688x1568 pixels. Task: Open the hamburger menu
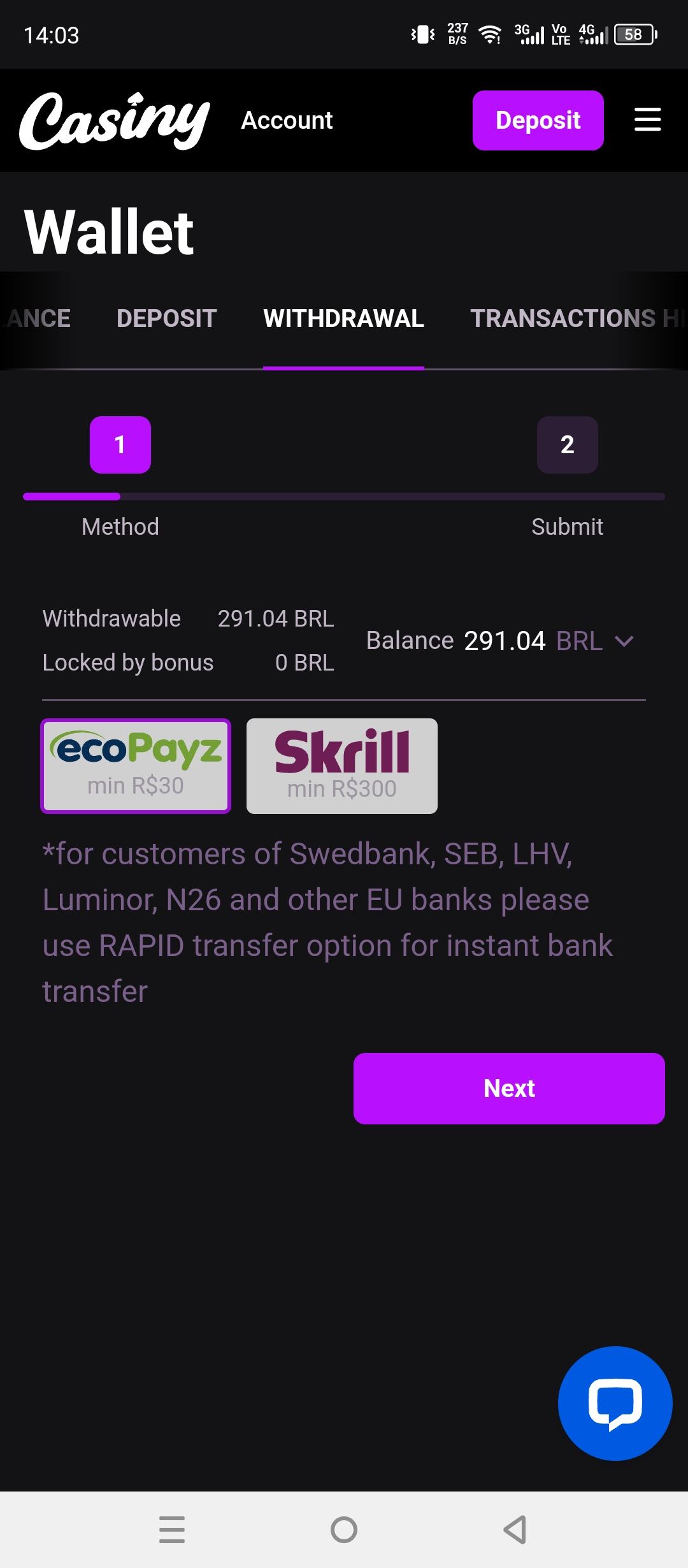point(647,120)
